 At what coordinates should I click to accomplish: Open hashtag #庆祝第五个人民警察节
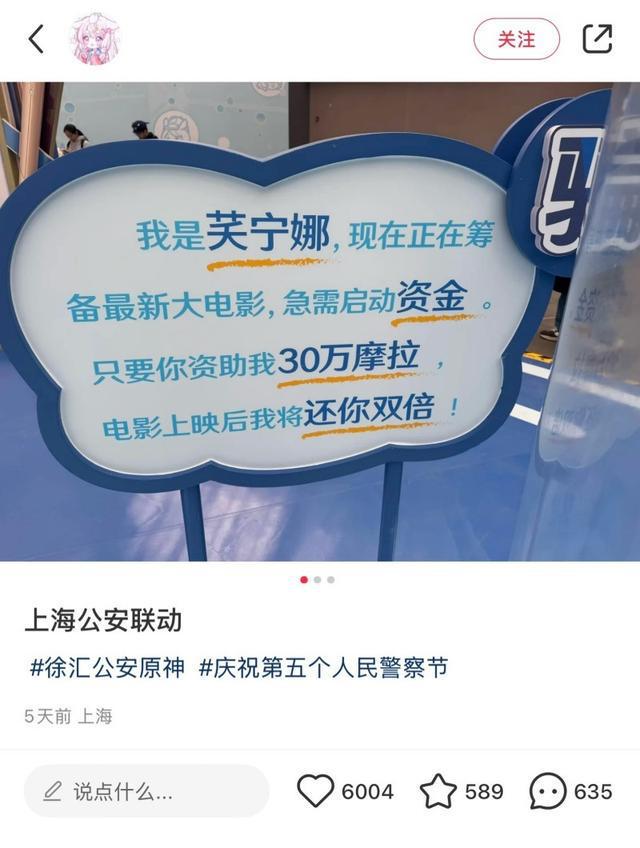click(x=323, y=668)
